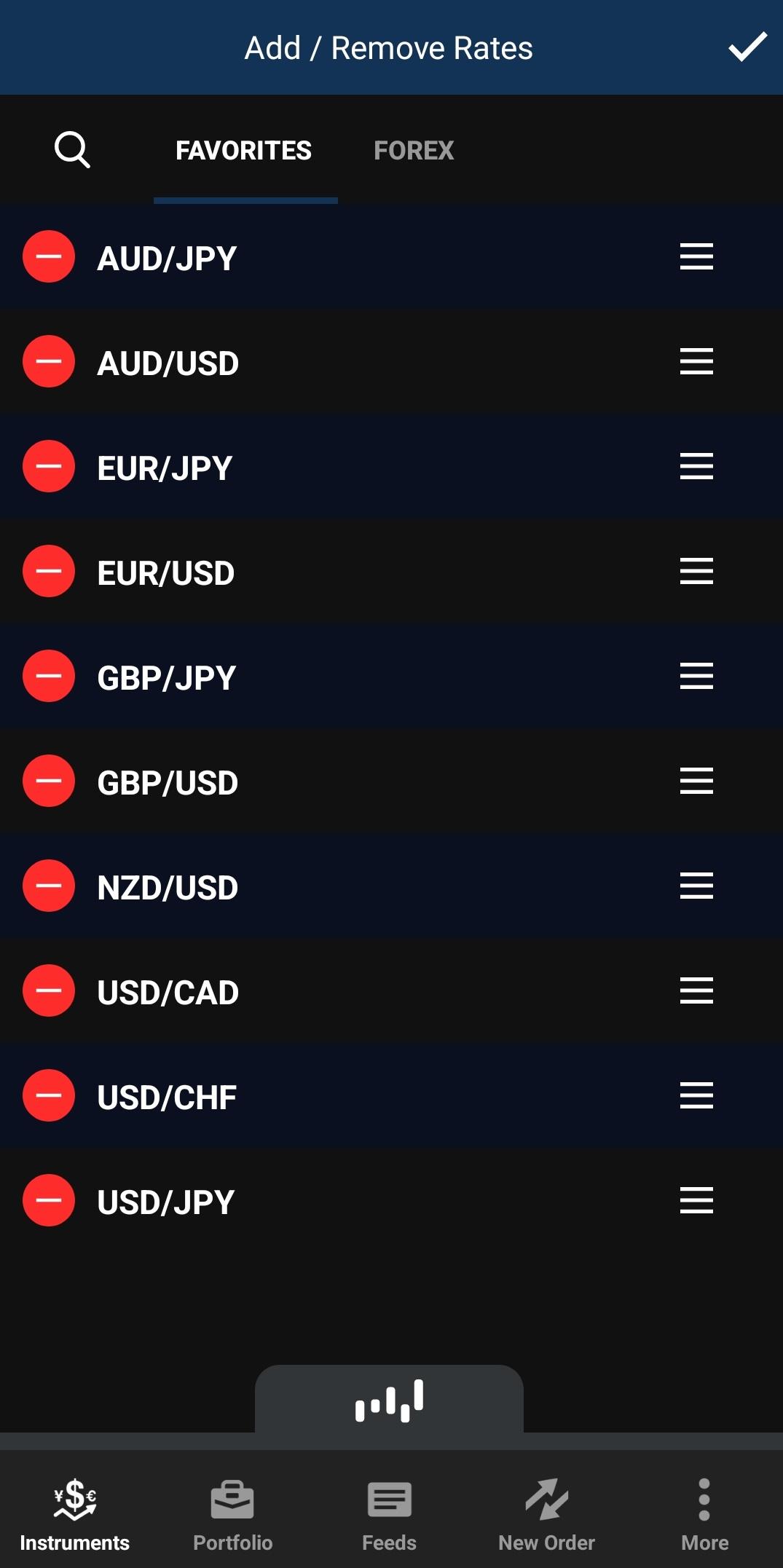
Task: Remove USD/CAD using its minus button
Action: pos(49,990)
